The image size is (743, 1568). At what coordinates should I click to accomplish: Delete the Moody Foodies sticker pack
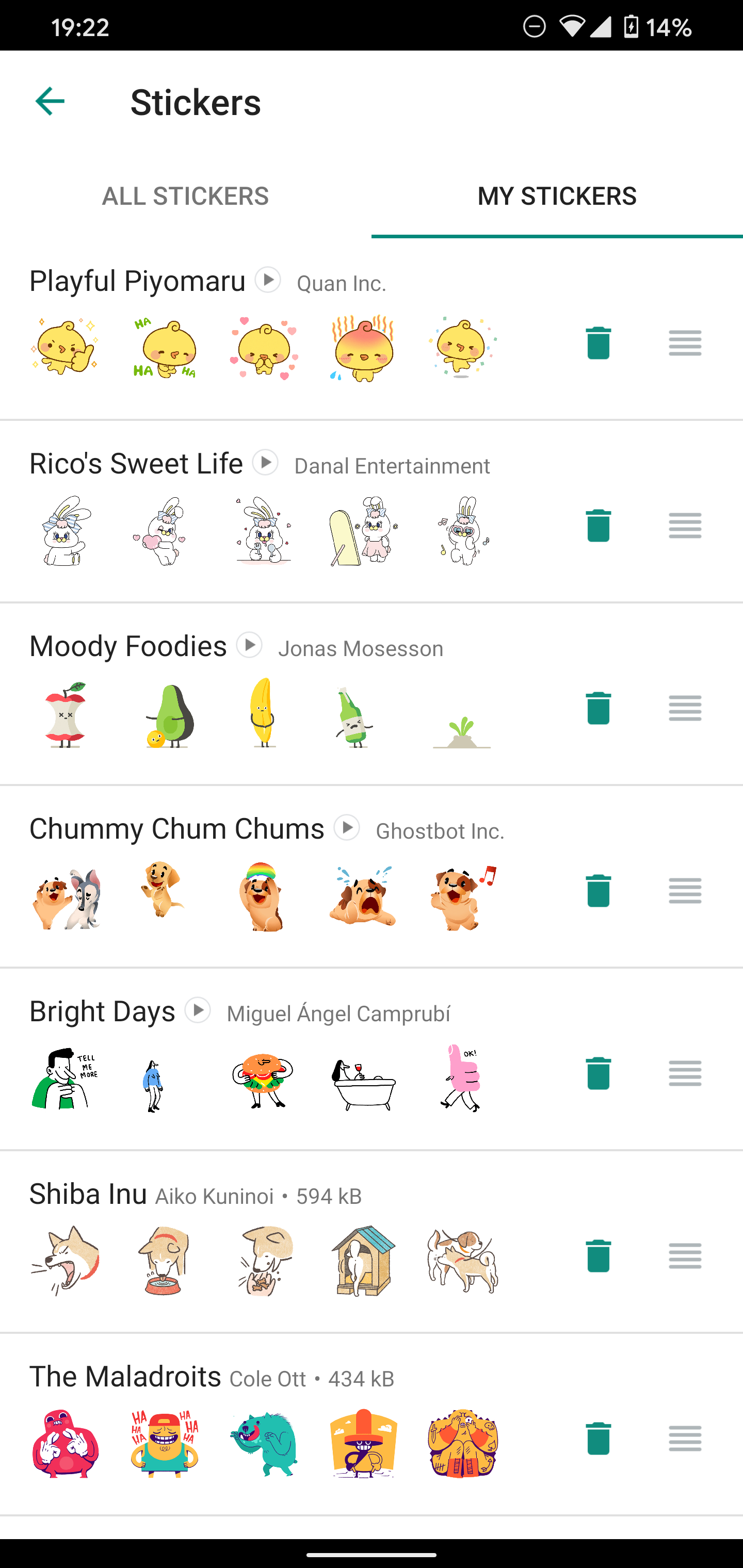tap(597, 708)
